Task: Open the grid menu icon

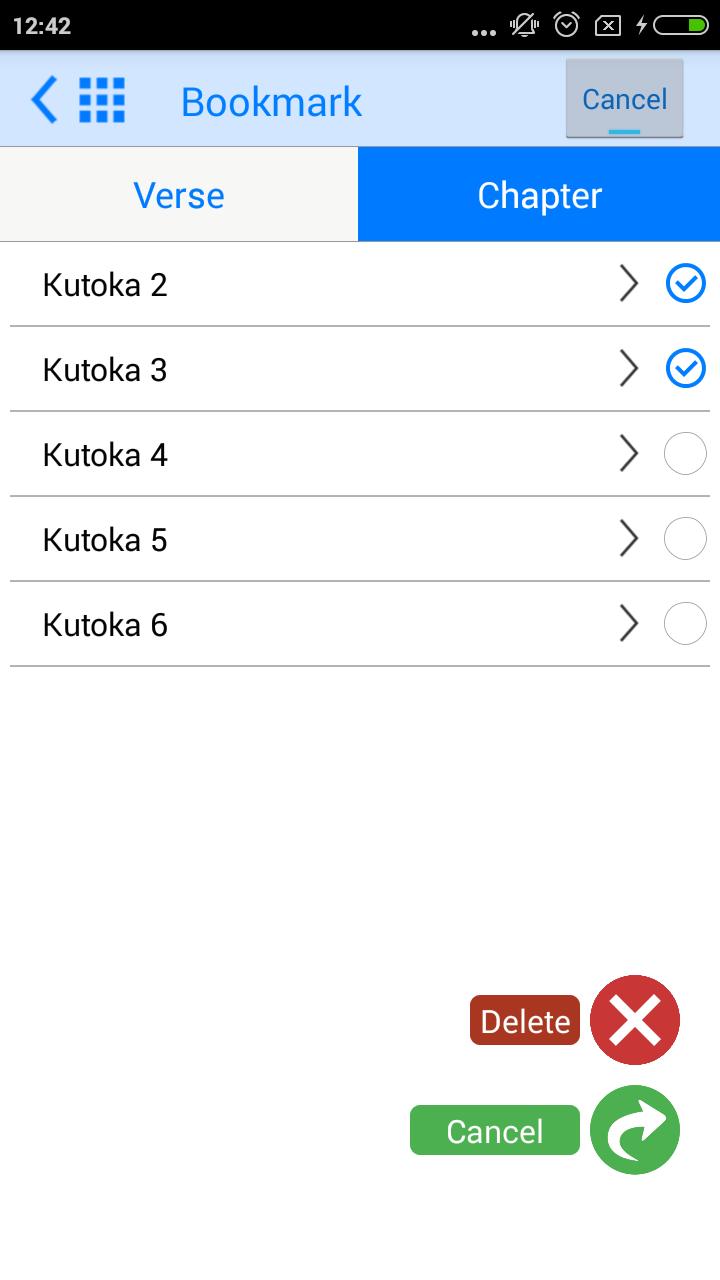Action: pos(102,101)
